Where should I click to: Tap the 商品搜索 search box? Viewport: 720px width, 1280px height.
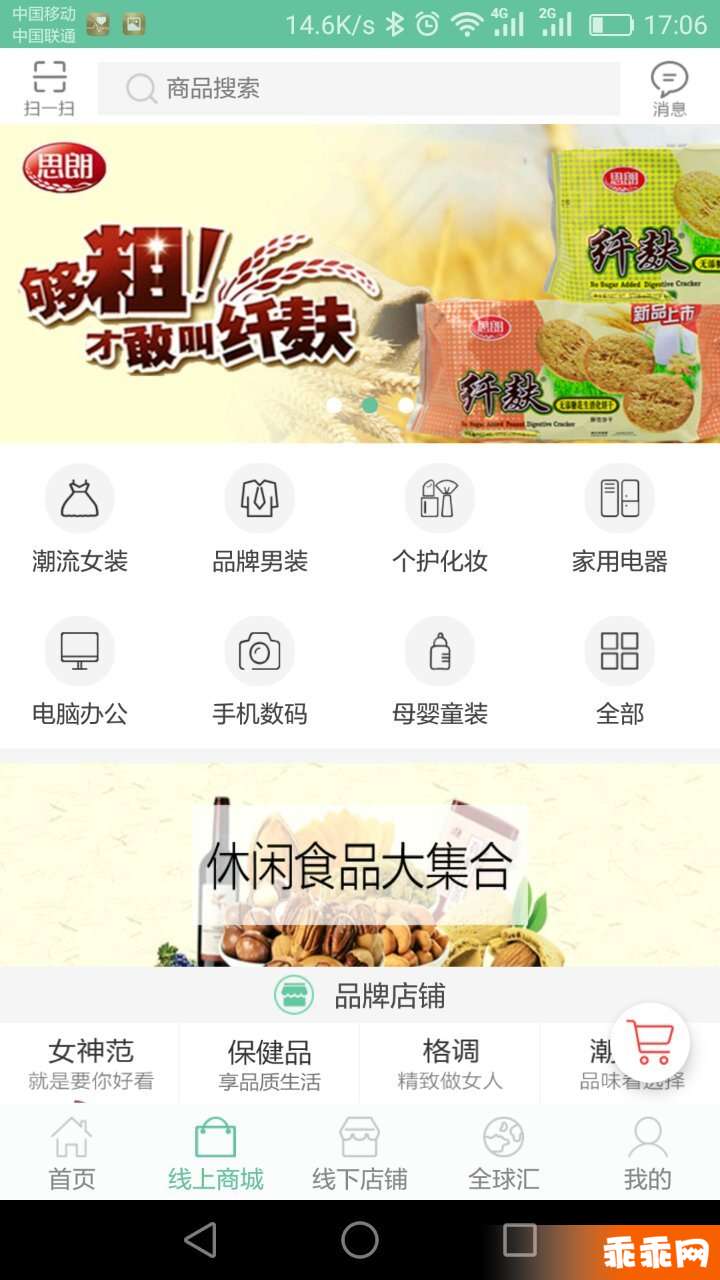point(358,89)
